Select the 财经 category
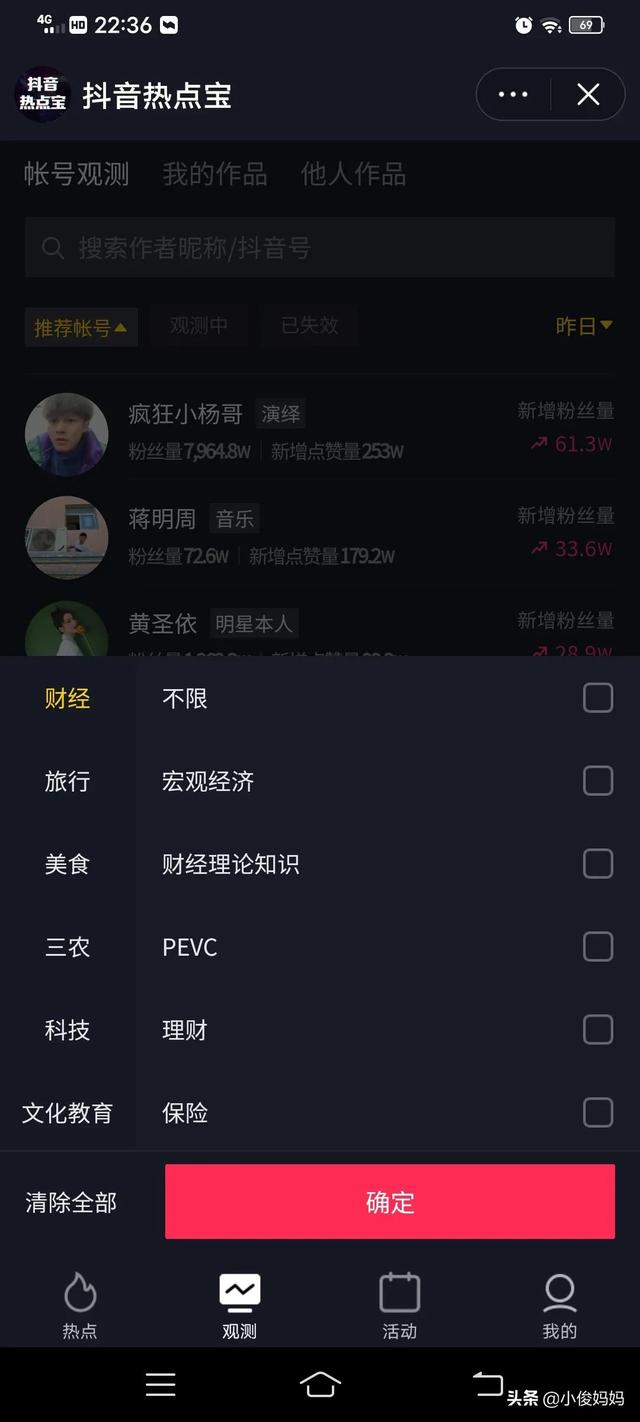The height and width of the screenshot is (1422, 640). 67,698
